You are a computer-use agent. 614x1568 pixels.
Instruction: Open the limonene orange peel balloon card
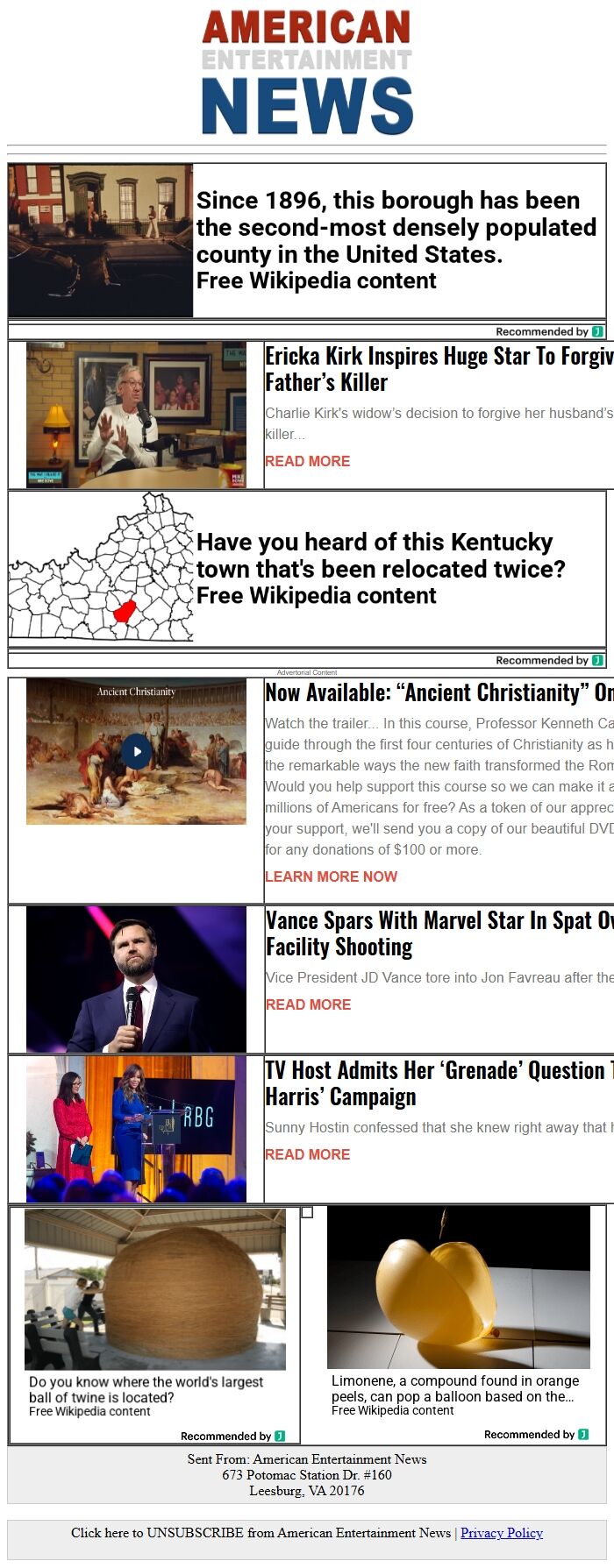(x=457, y=1315)
